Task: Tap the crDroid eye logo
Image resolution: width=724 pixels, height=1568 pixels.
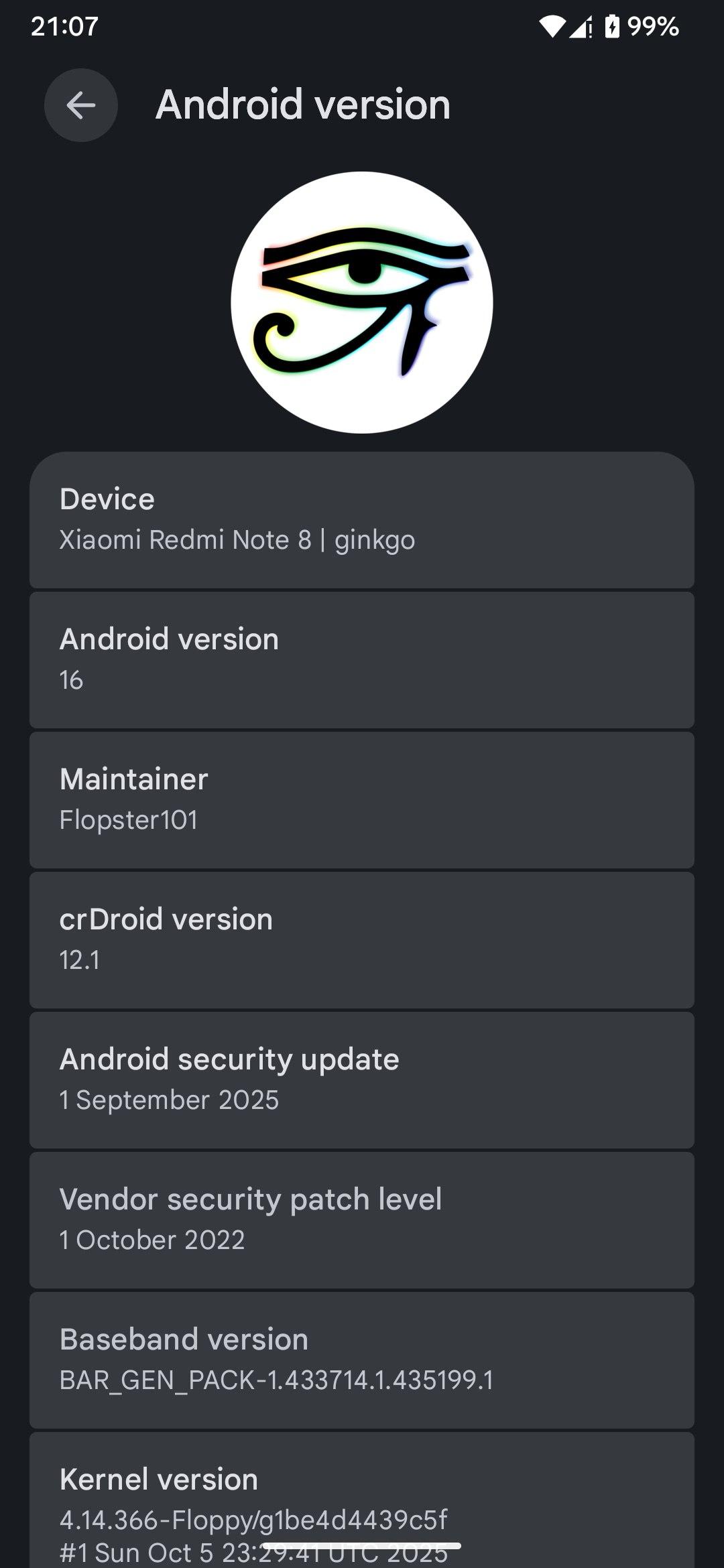Action: 362,303
